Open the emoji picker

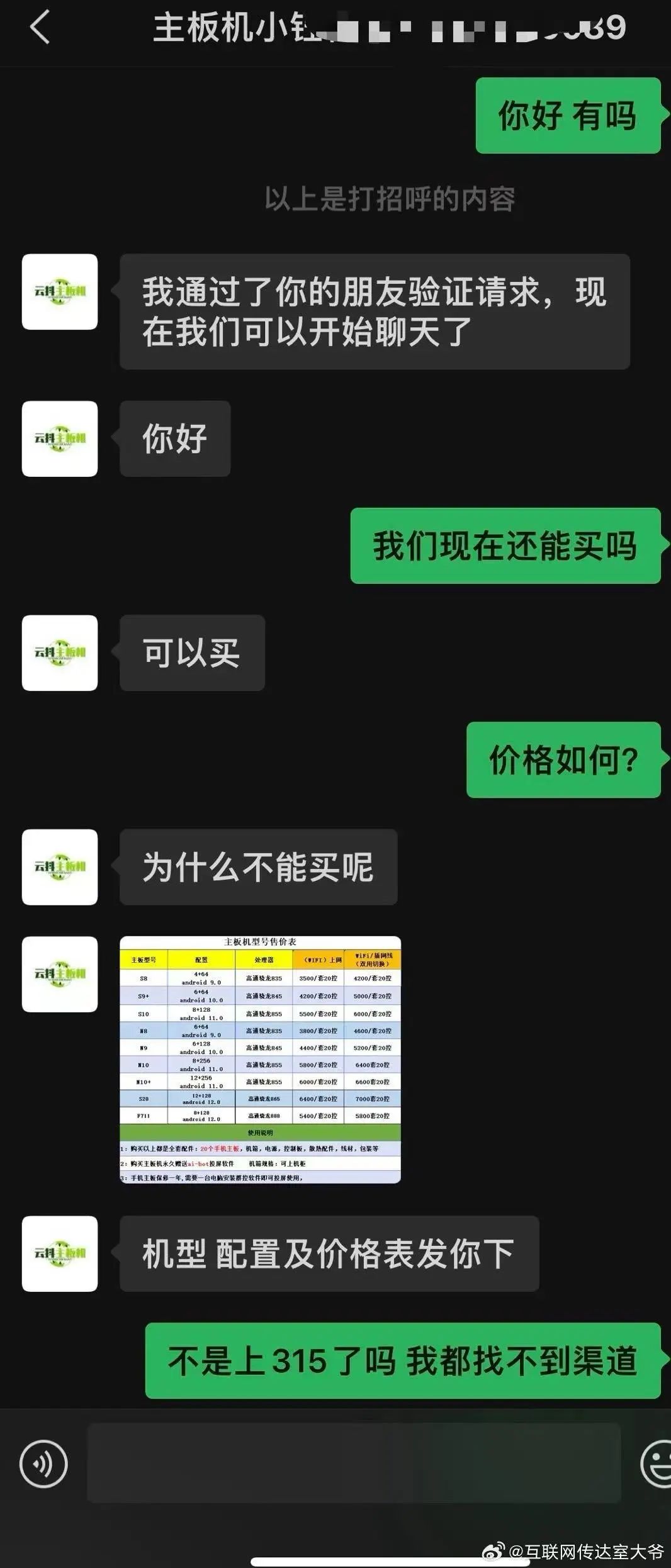pyautogui.click(x=657, y=1464)
